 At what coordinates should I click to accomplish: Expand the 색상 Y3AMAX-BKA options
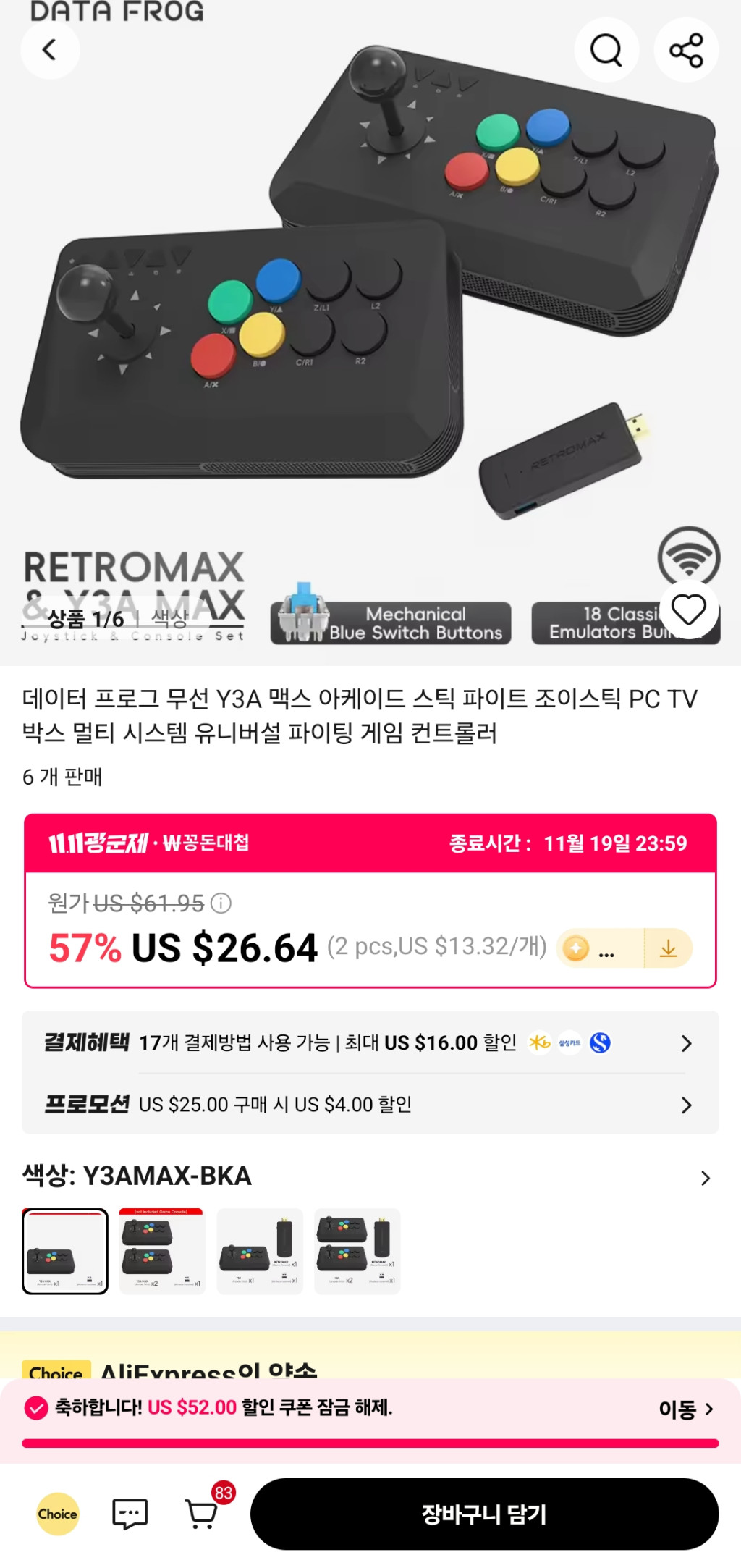(705, 1178)
